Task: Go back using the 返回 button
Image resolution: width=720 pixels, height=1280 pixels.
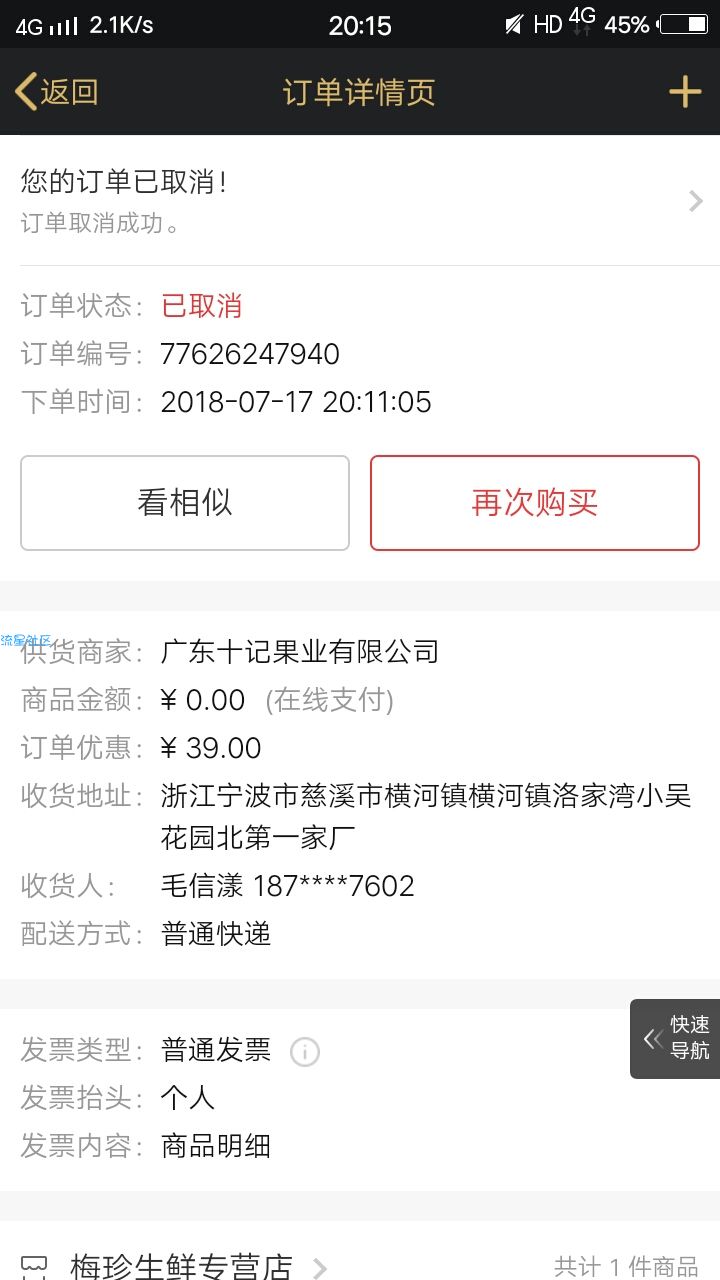Action: pyautogui.click(x=57, y=92)
